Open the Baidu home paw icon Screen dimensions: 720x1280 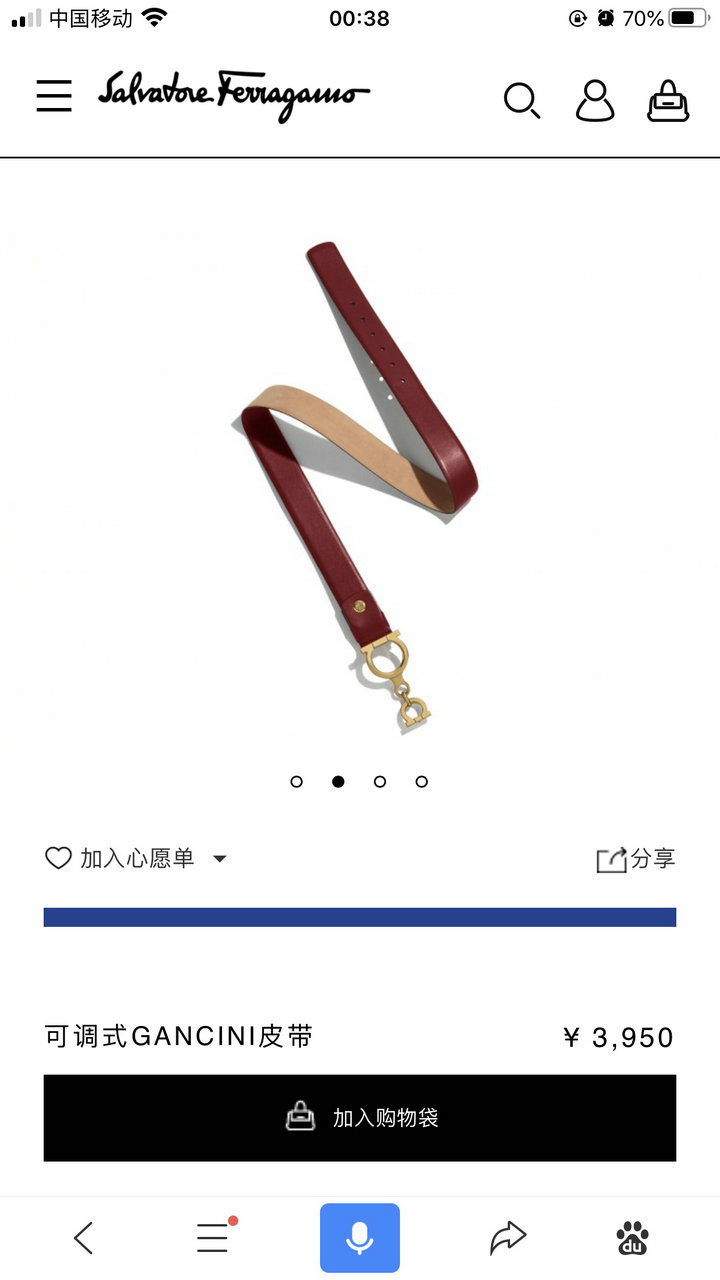click(632, 1238)
